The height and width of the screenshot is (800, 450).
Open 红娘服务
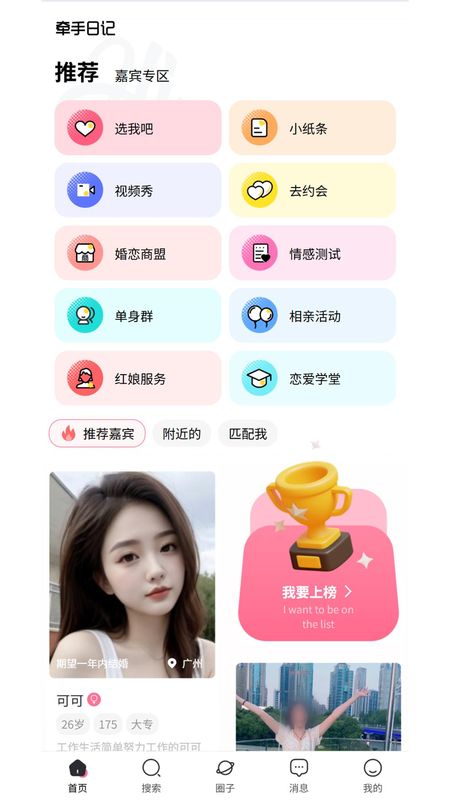[138, 378]
